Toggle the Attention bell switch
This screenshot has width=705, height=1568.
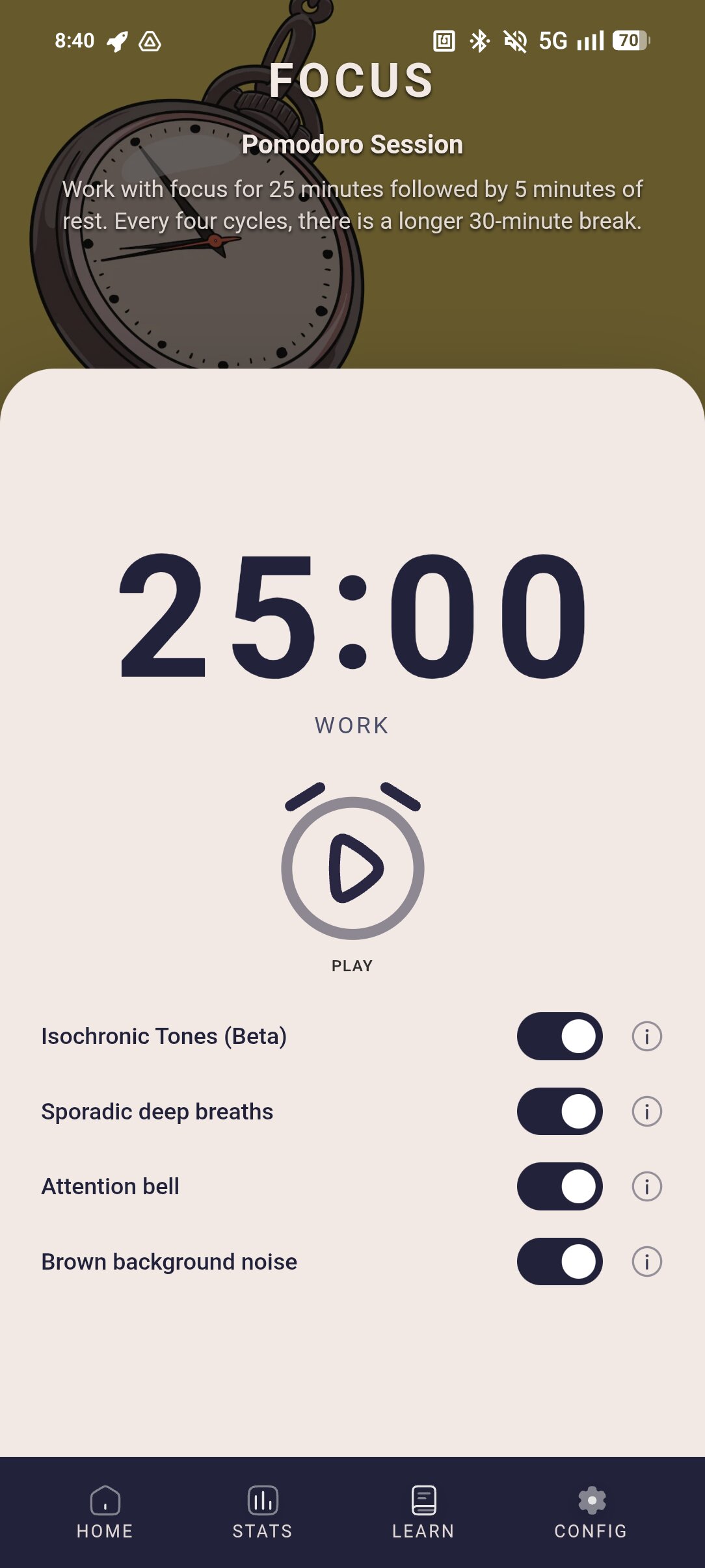pos(560,1186)
